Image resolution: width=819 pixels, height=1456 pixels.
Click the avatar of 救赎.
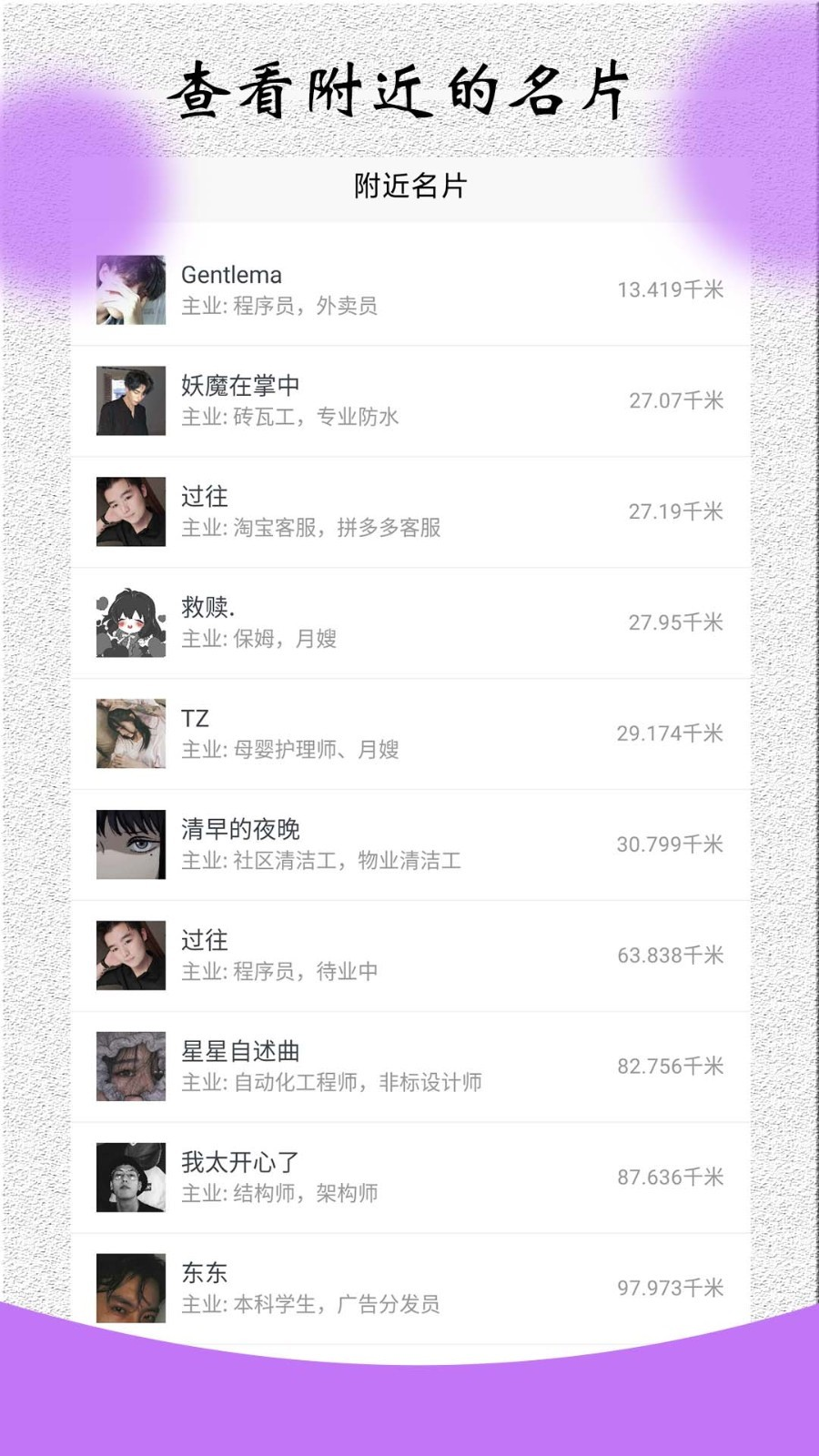tap(130, 622)
